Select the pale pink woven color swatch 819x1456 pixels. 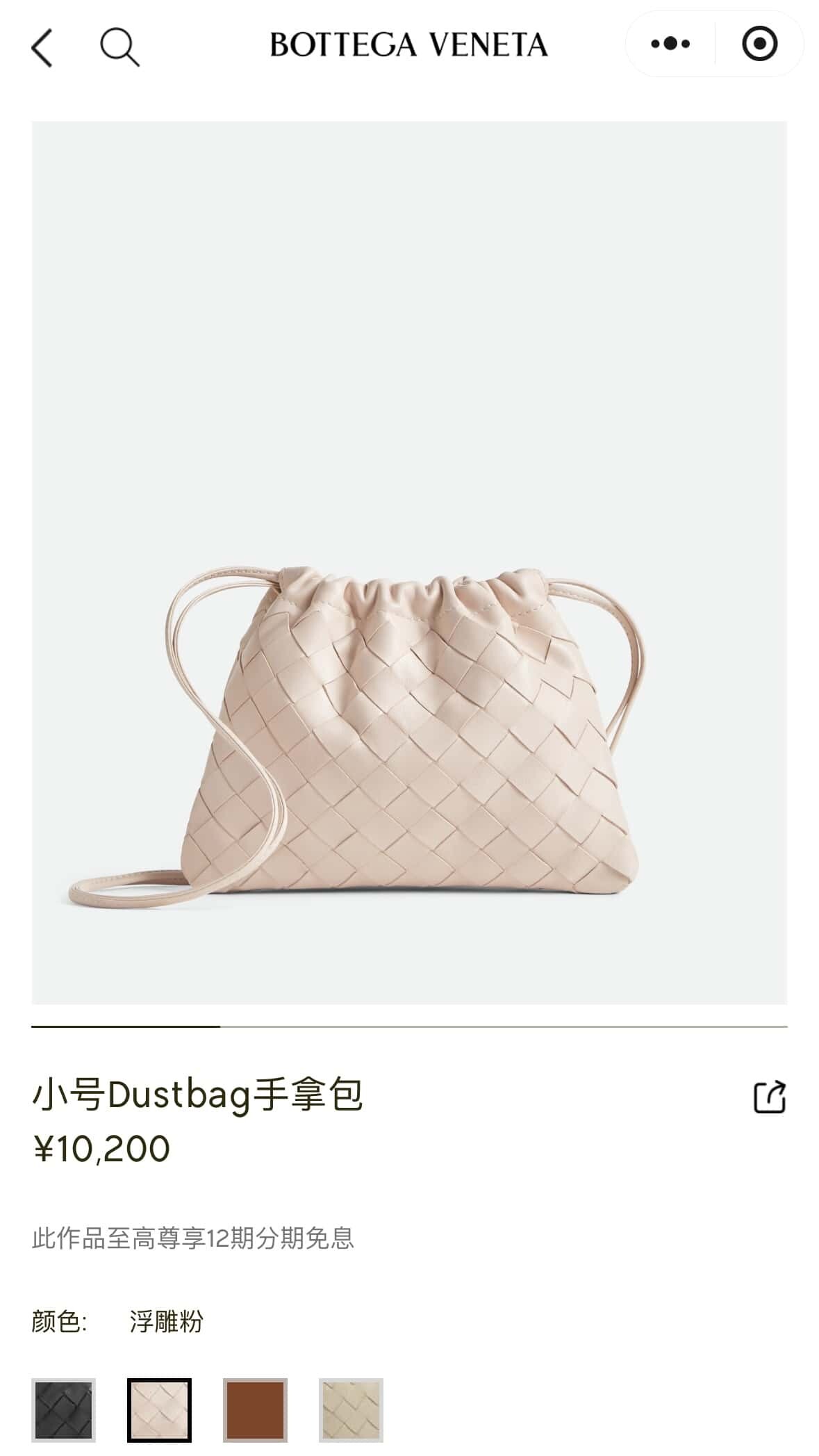[x=159, y=1410]
